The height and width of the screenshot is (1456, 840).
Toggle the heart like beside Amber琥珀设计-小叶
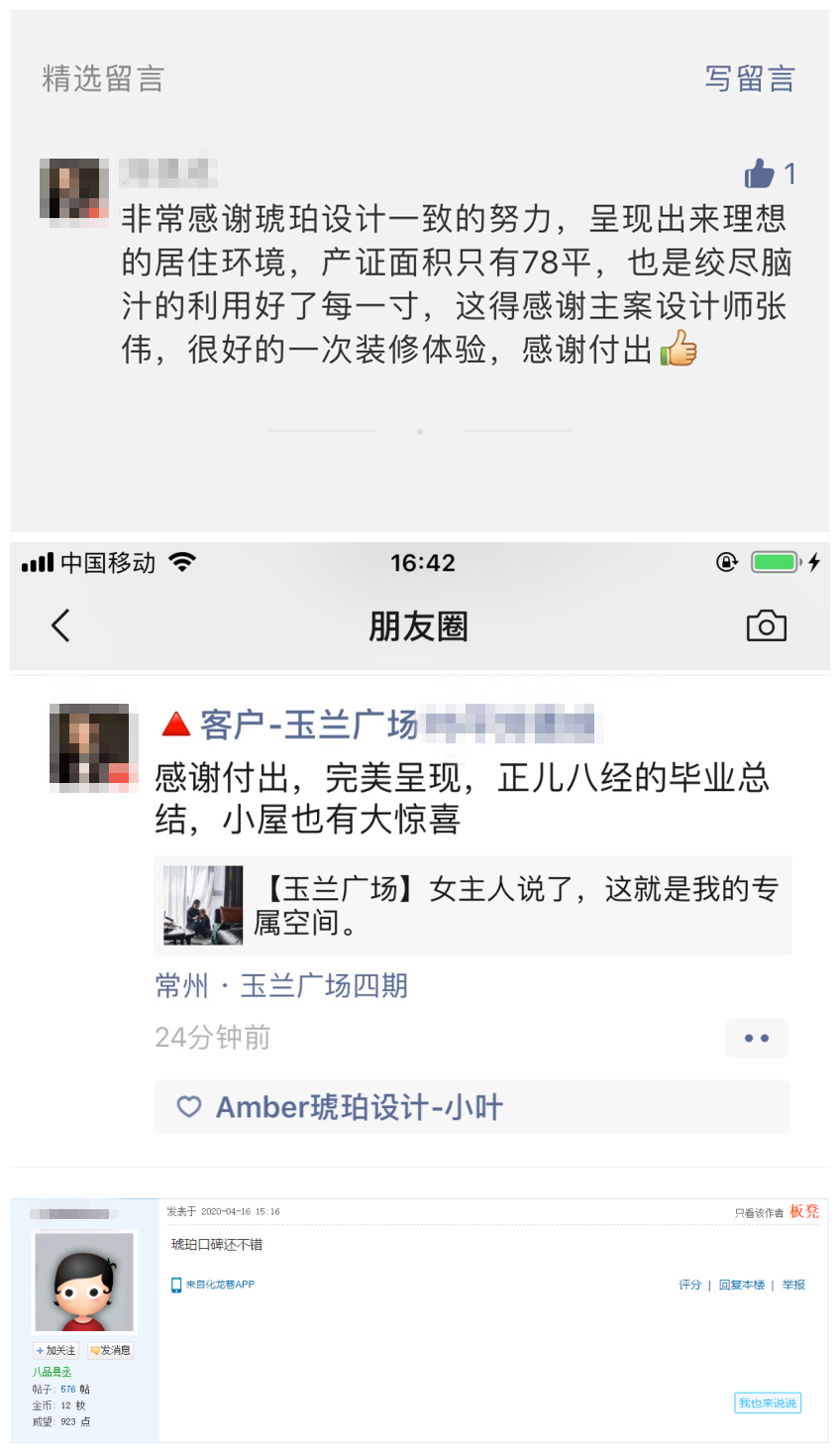click(x=188, y=1106)
